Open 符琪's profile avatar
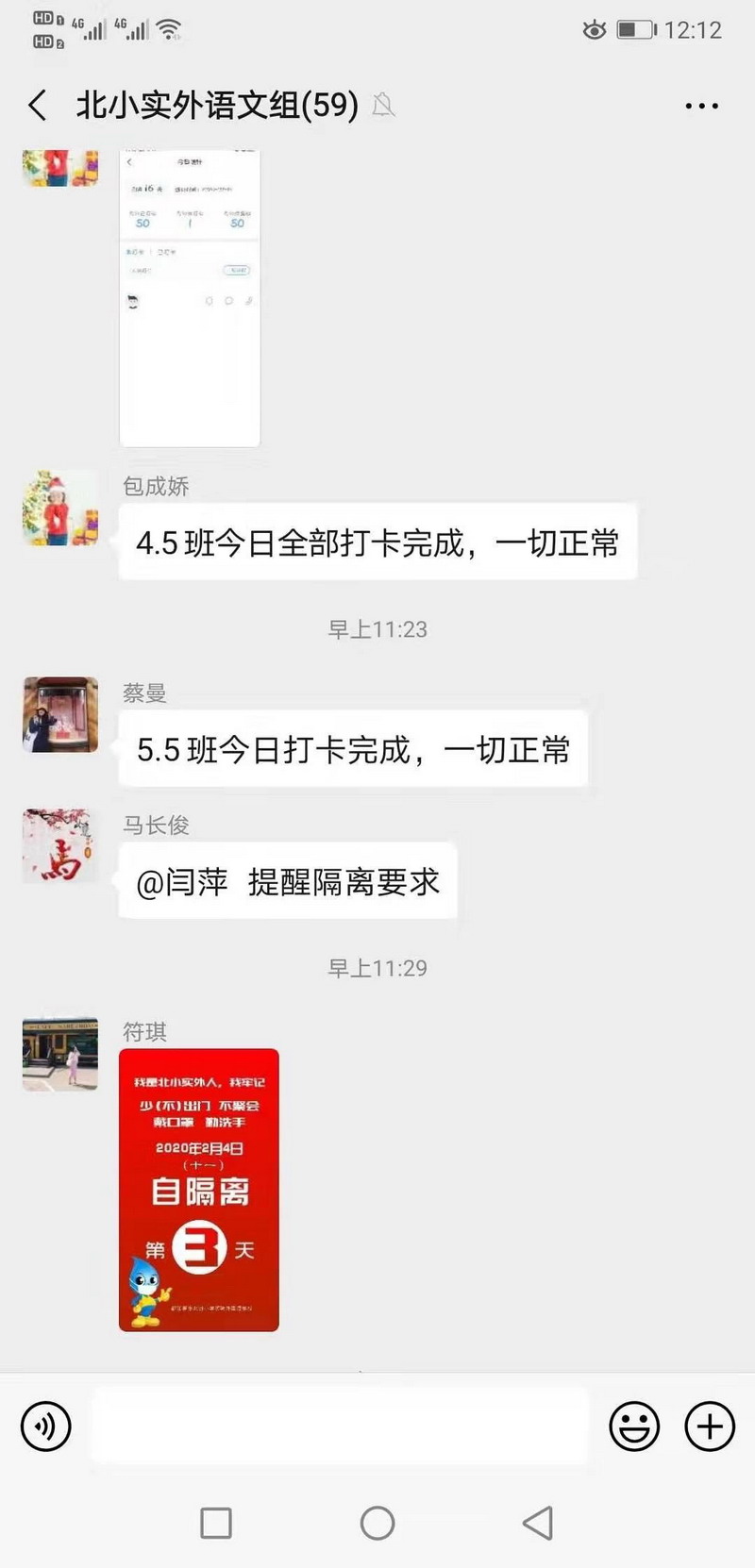755x1568 pixels. coord(60,1054)
